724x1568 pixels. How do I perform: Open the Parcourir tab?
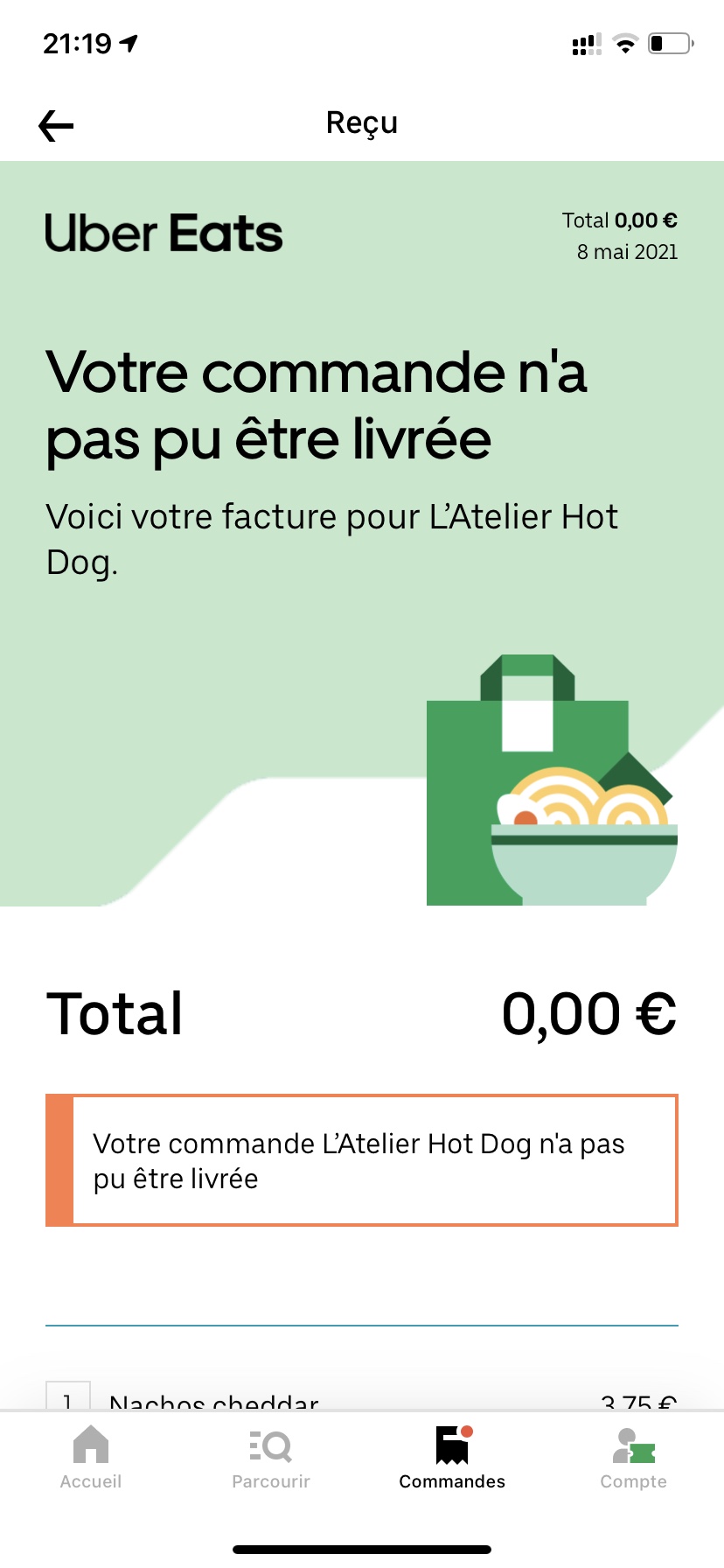click(271, 1457)
